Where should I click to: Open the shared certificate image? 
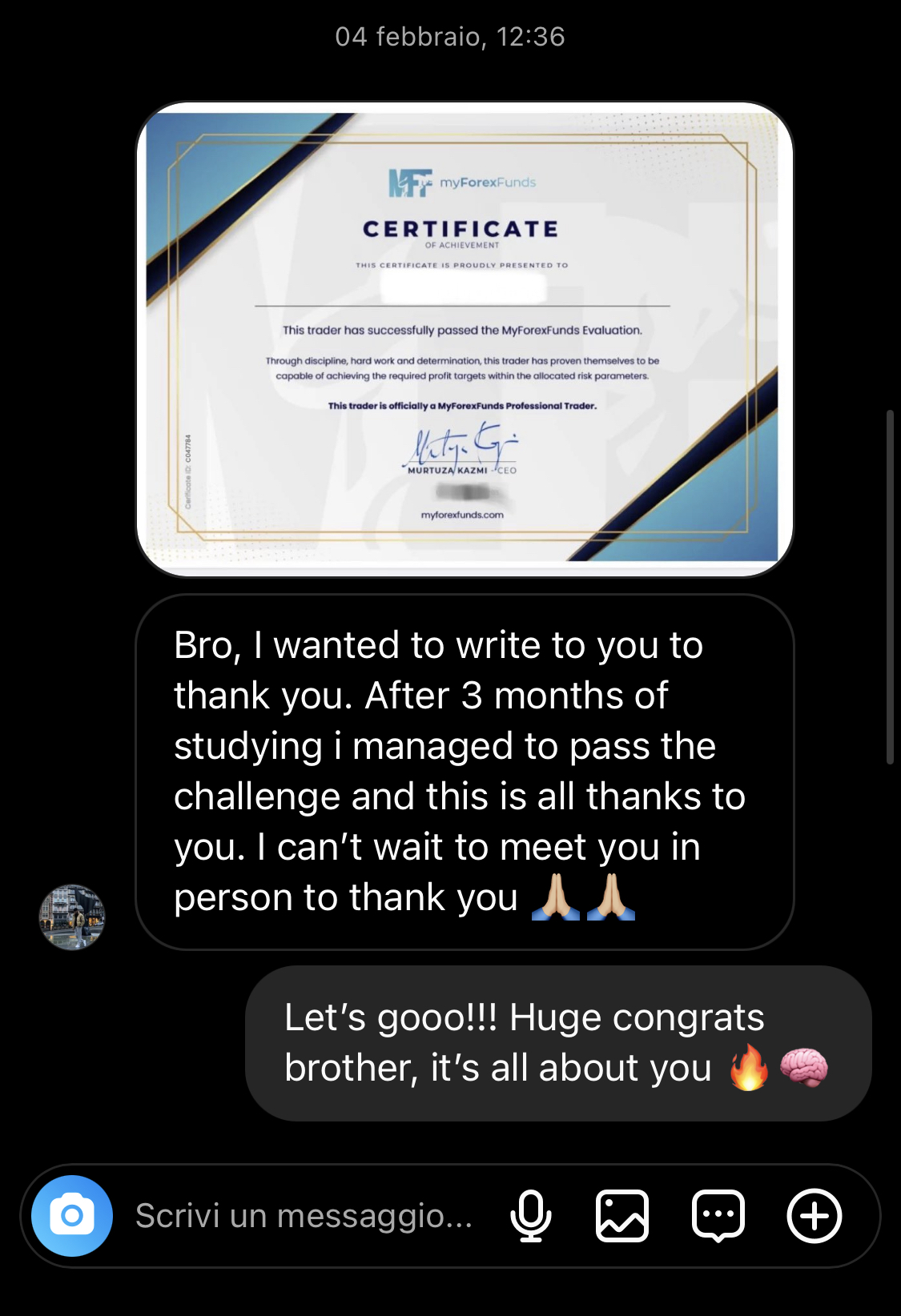click(x=465, y=339)
